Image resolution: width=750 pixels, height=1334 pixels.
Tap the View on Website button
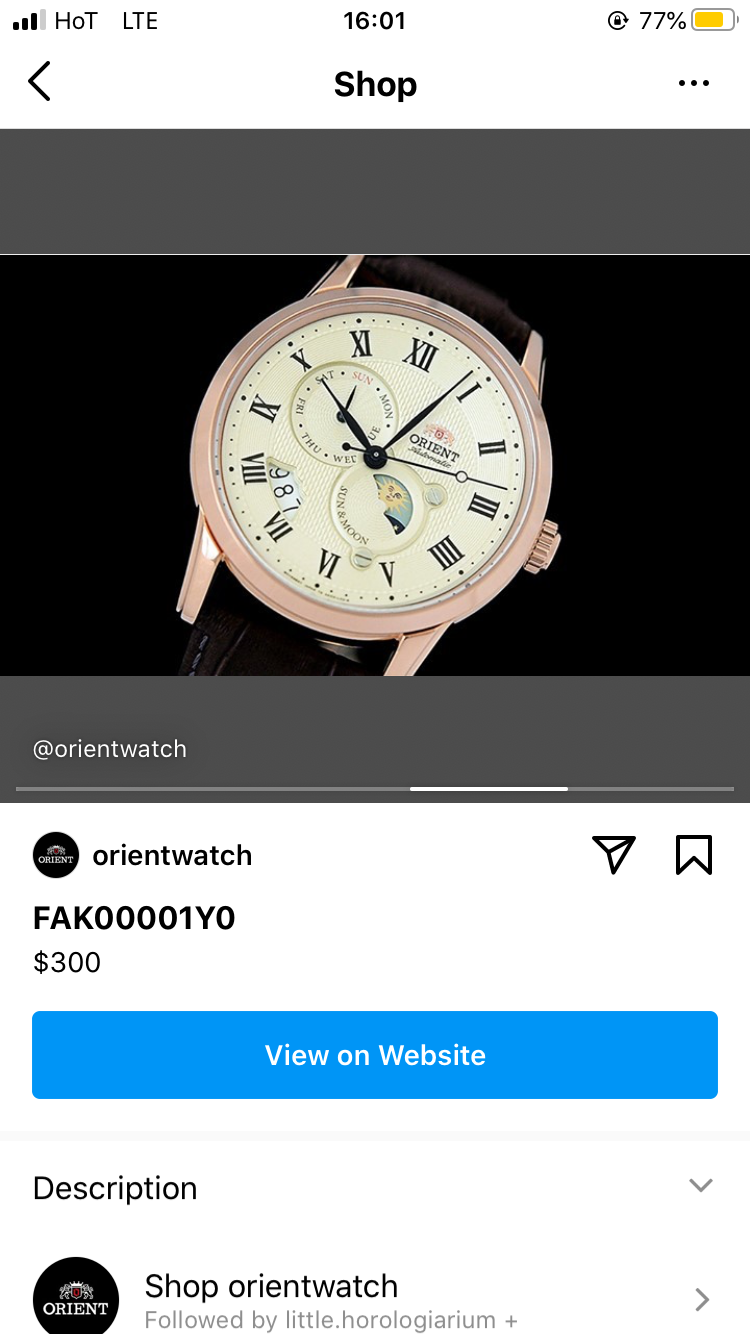375,1055
